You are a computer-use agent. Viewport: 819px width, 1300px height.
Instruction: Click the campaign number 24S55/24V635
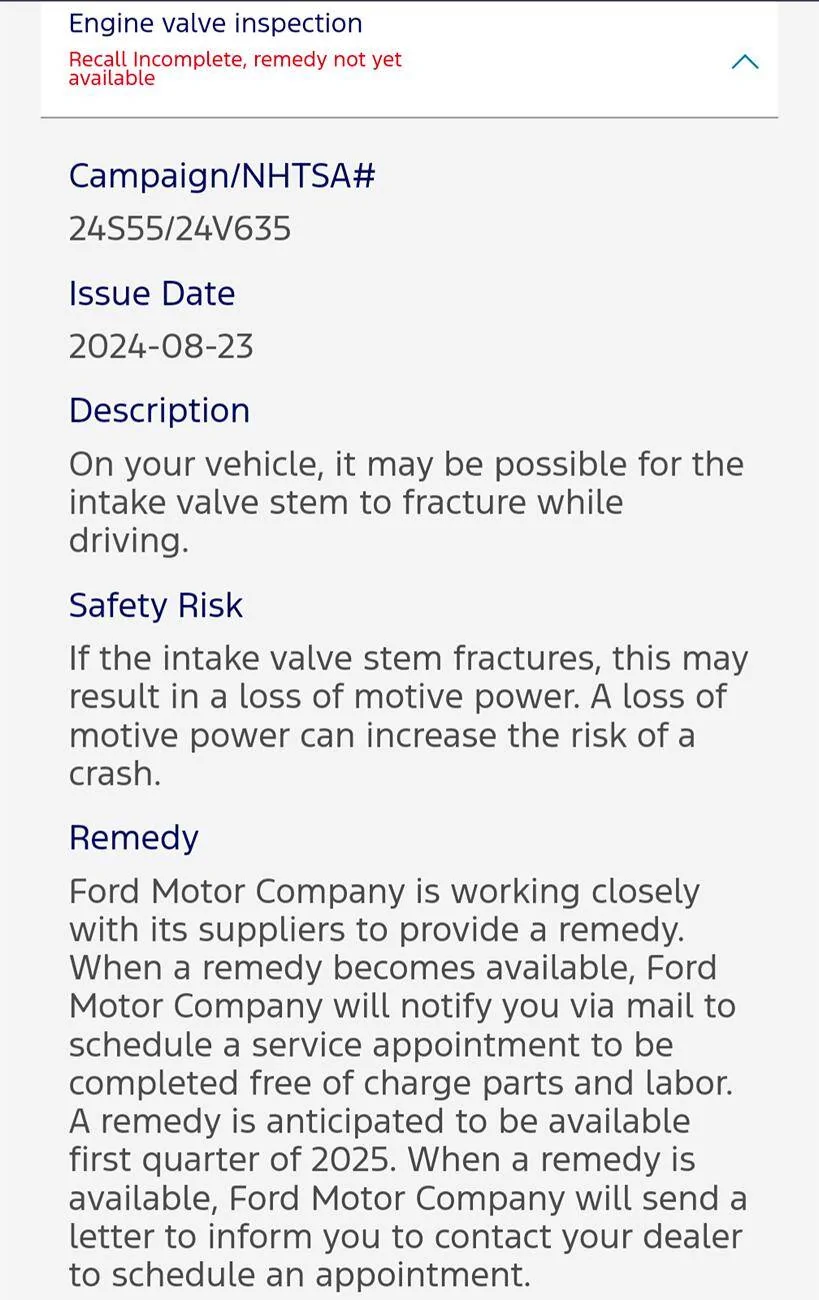(180, 228)
